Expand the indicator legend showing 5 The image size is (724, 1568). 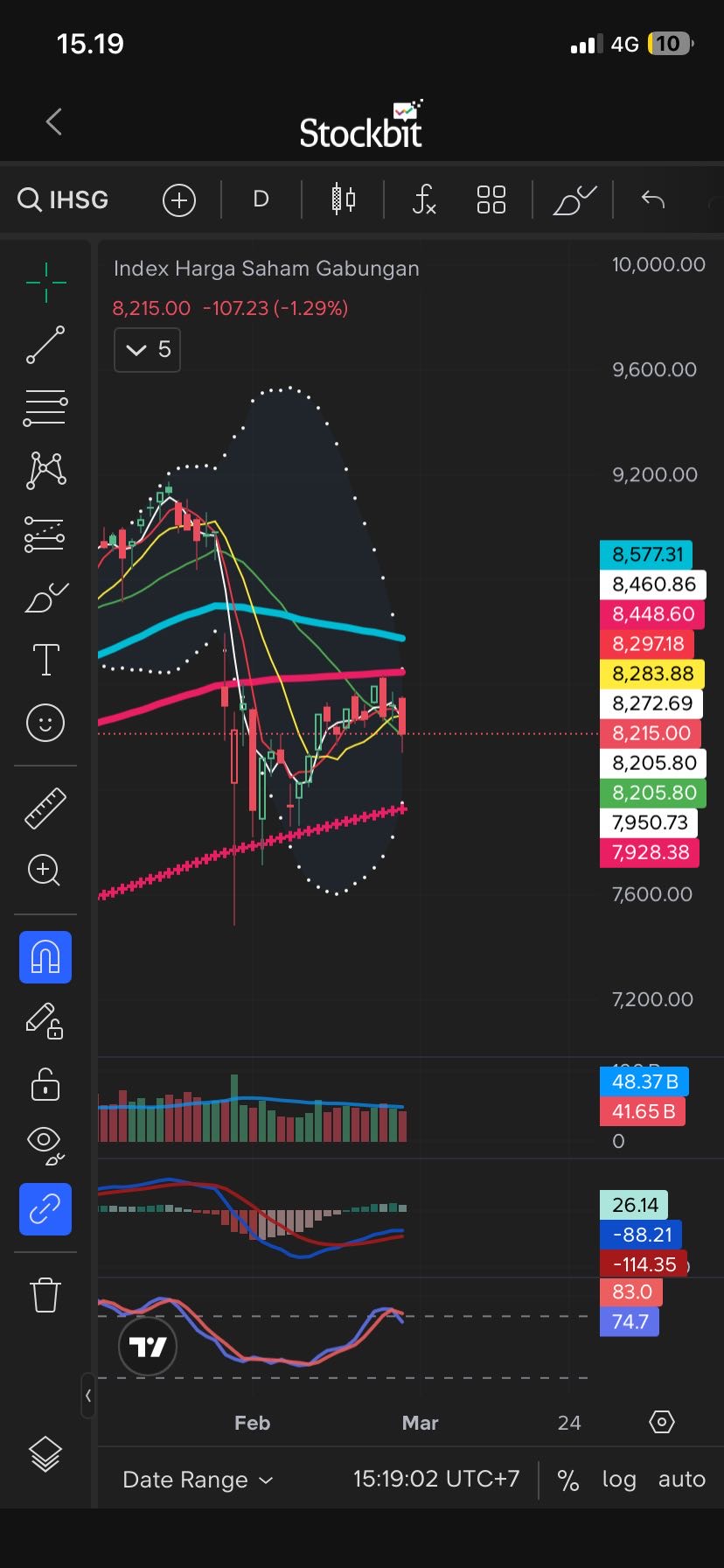coord(147,350)
